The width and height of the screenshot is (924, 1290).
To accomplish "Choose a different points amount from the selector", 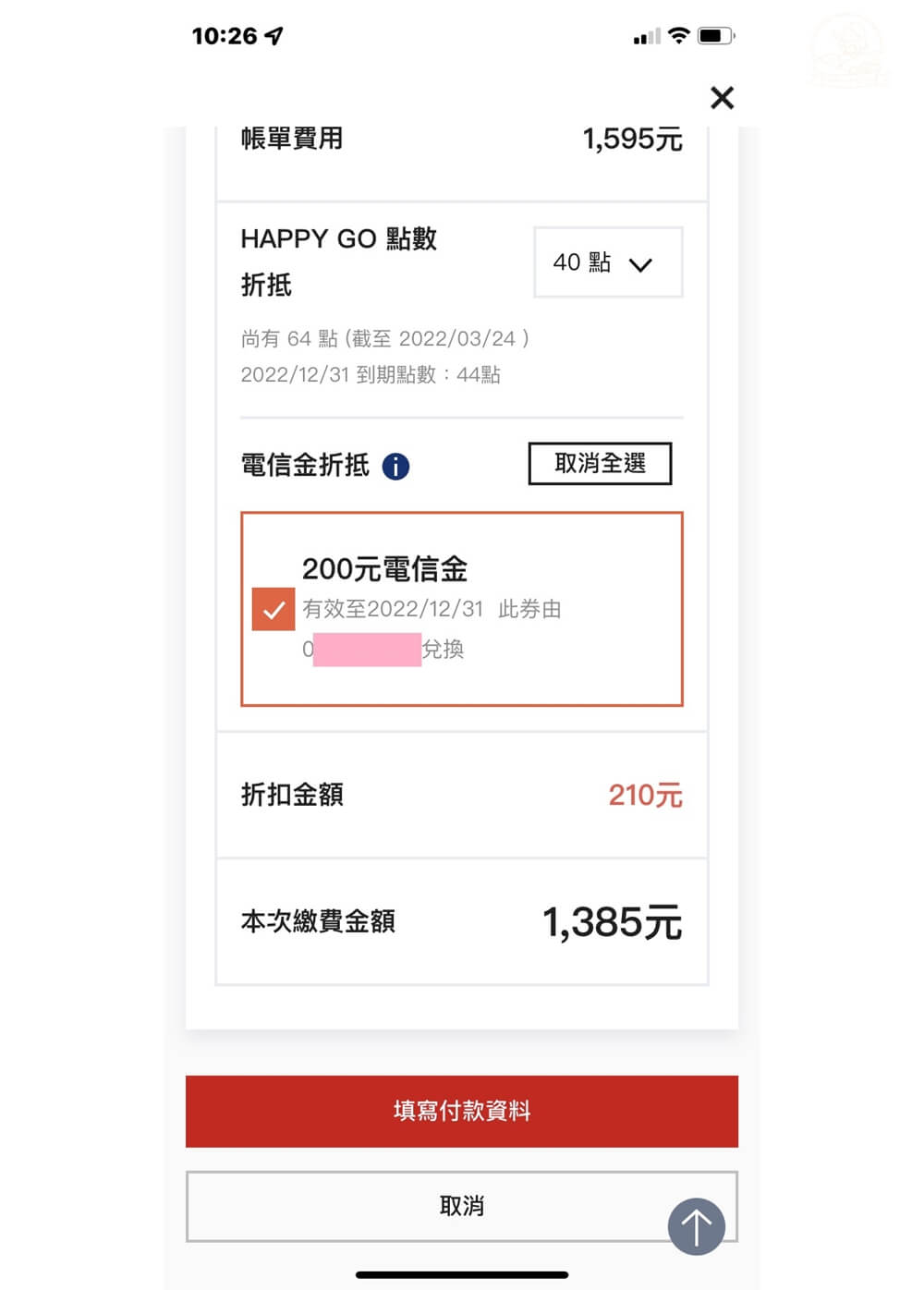I will 607,262.
